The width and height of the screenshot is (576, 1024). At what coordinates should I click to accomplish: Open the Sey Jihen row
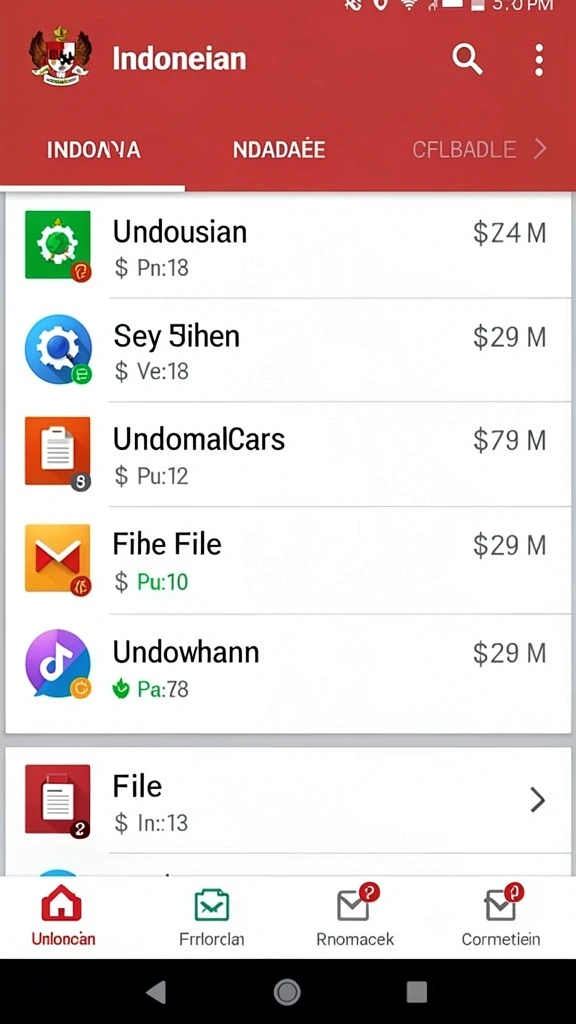point(288,350)
